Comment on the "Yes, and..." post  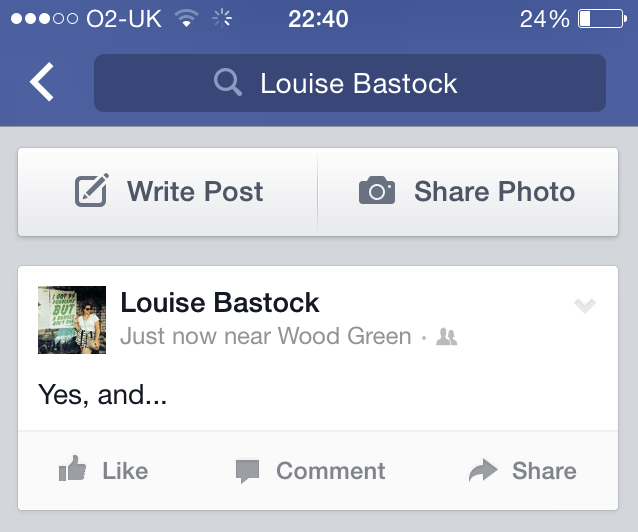(x=310, y=471)
